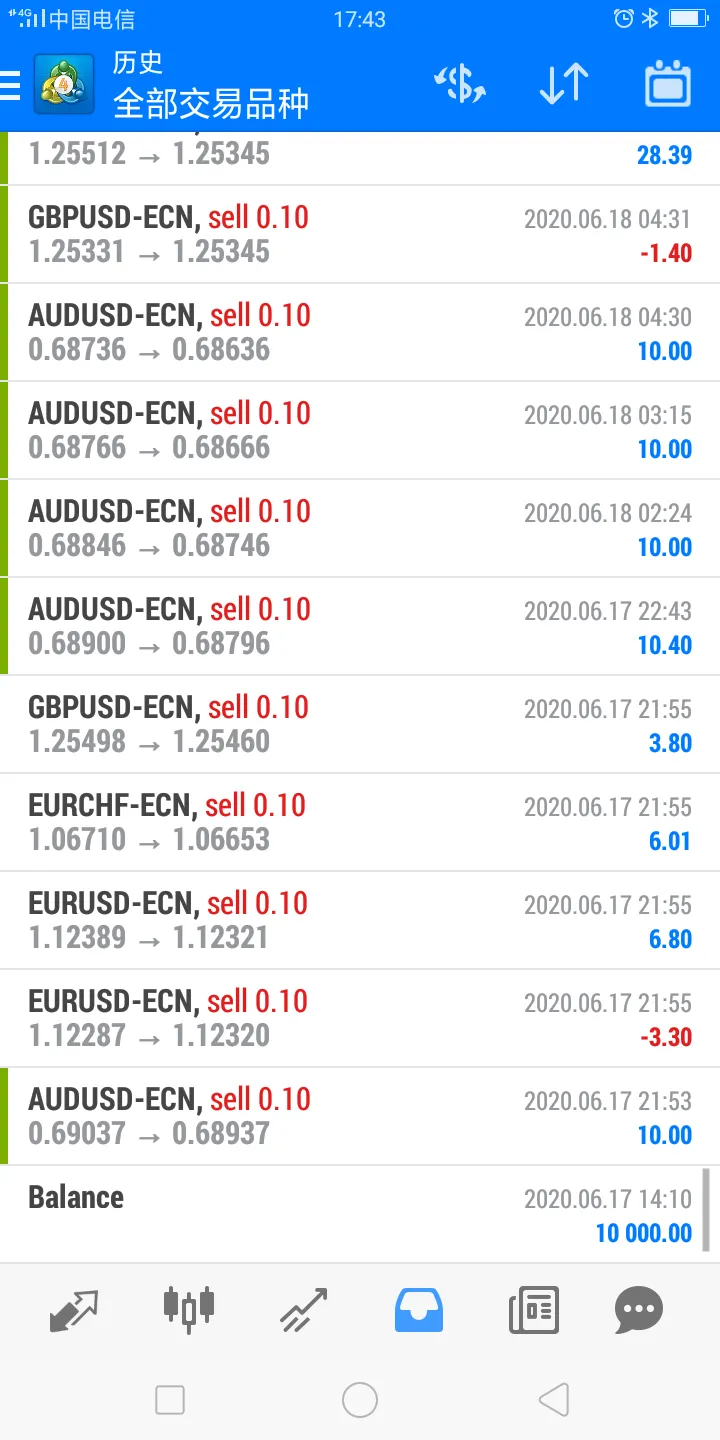This screenshot has width=720, height=1440.
Task: Open the News tab
Action: click(x=533, y=1310)
